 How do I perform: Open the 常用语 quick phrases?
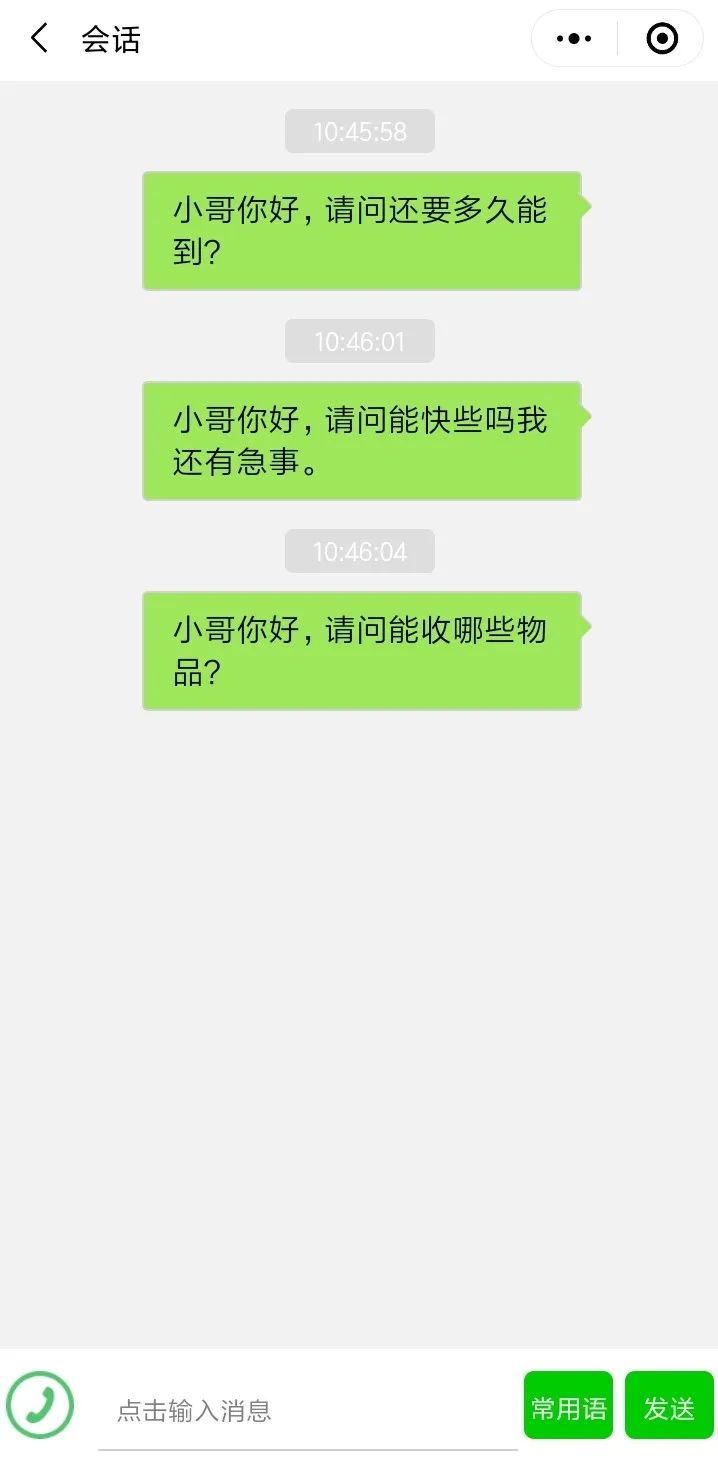coord(568,1405)
